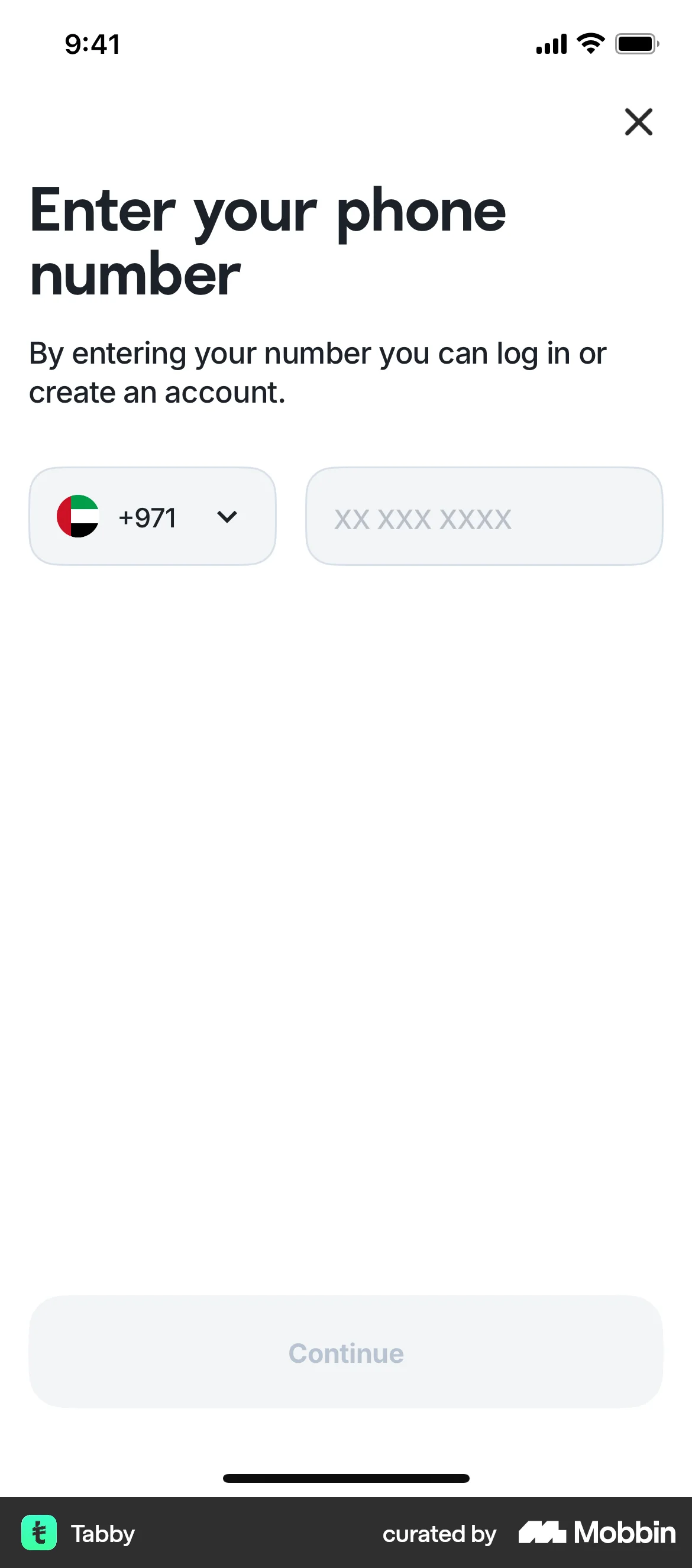
Task: Click the battery status icon
Action: [x=636, y=43]
